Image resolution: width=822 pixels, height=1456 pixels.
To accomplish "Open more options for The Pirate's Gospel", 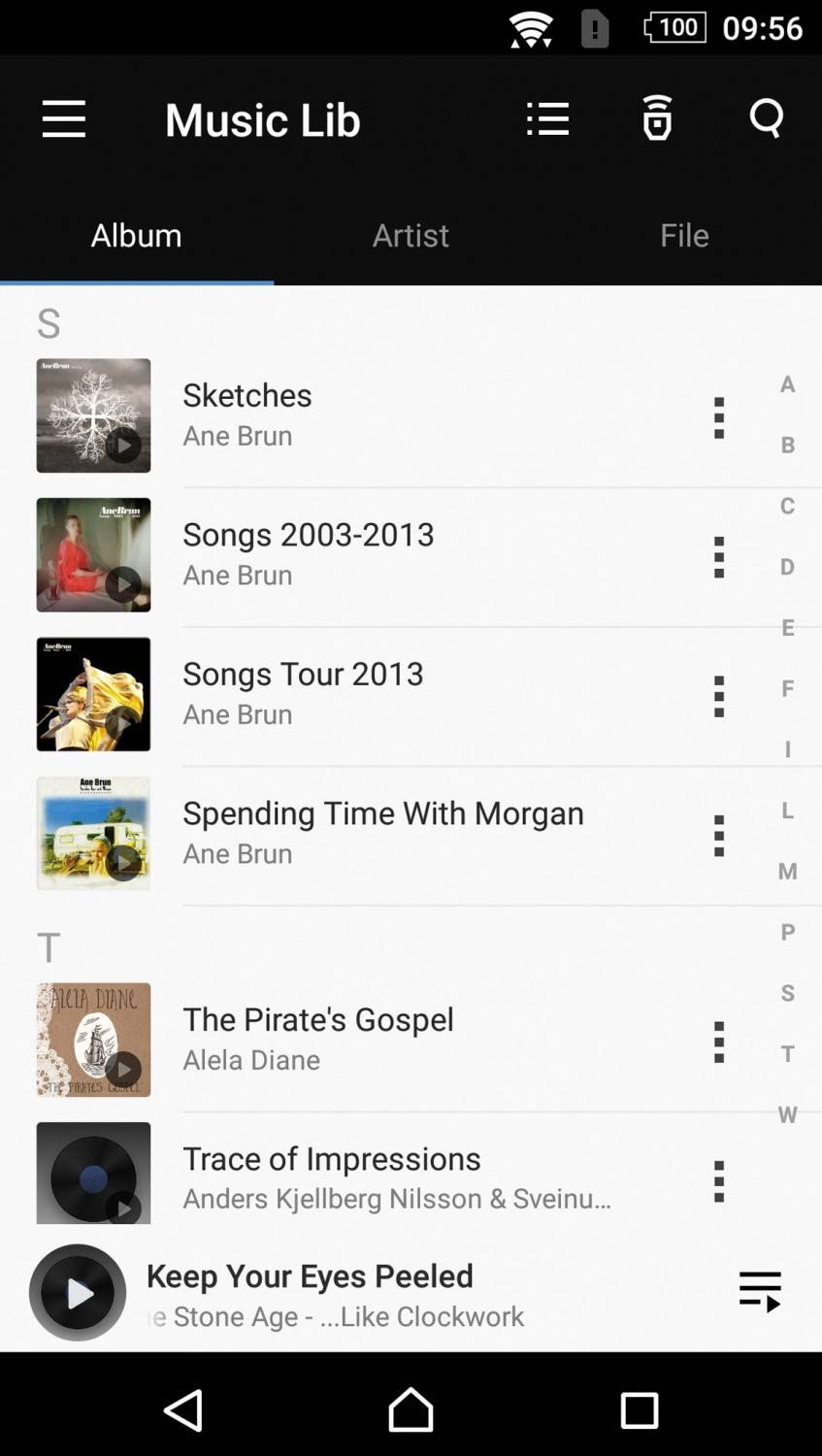I will tap(719, 1042).
